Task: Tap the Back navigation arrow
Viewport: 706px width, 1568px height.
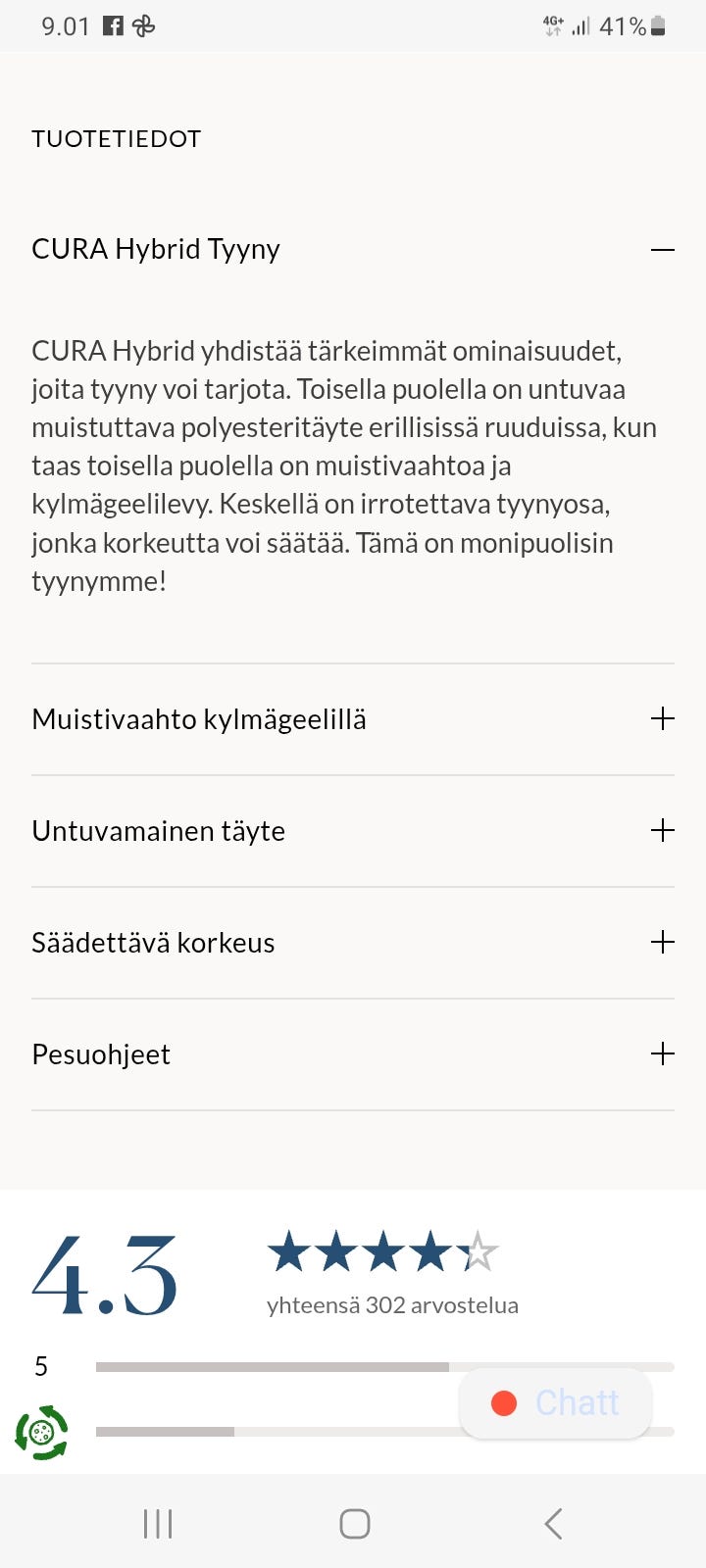Action: point(552,1523)
